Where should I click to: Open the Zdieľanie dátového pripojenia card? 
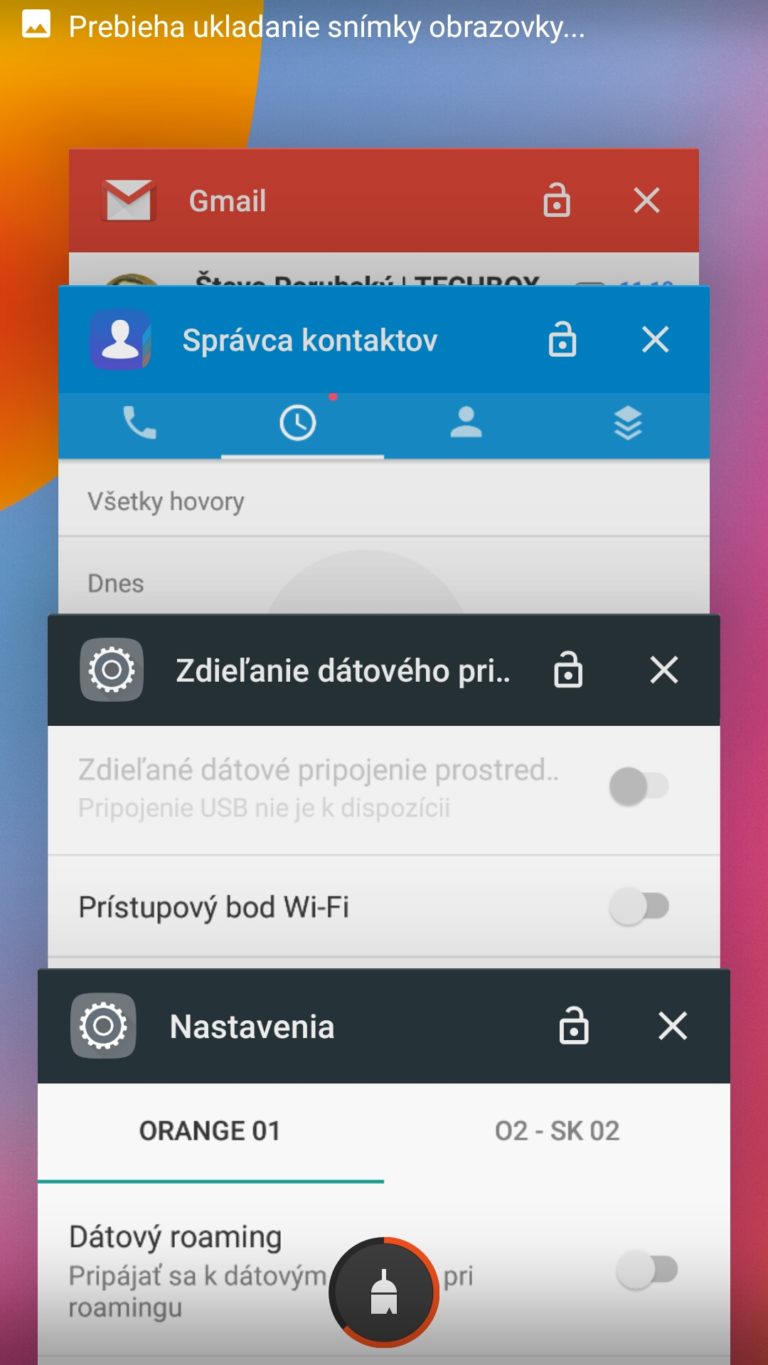click(x=383, y=791)
